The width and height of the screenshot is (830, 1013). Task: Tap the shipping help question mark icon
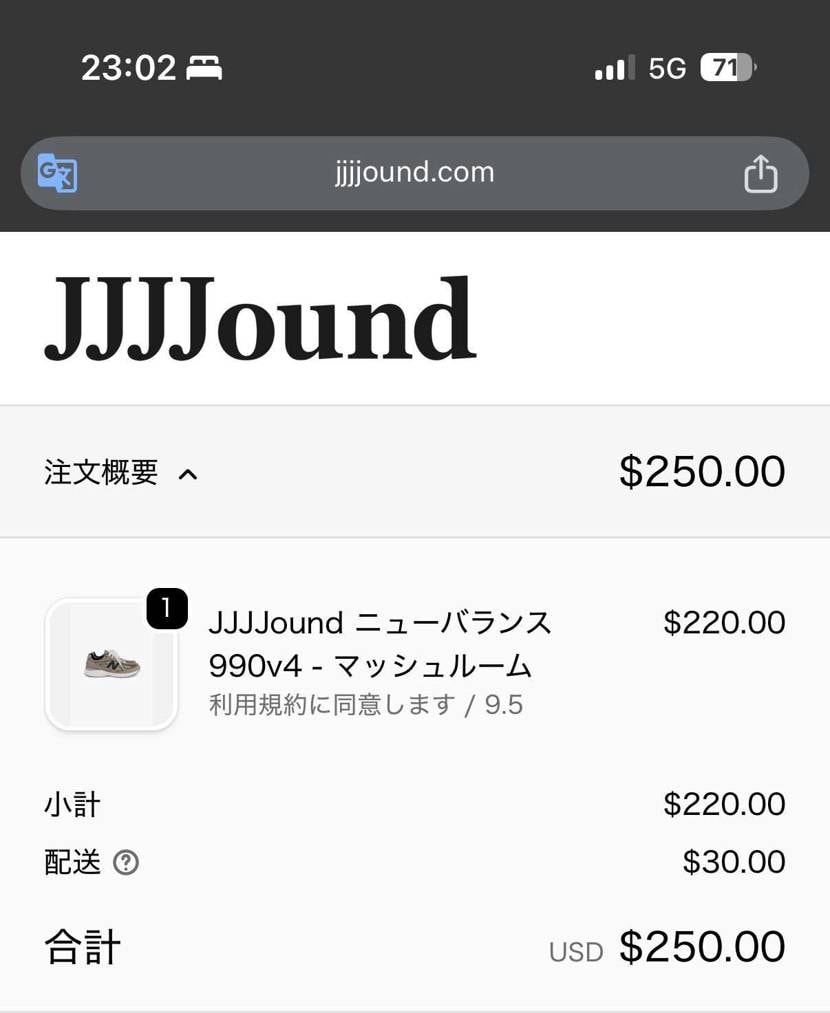point(126,863)
